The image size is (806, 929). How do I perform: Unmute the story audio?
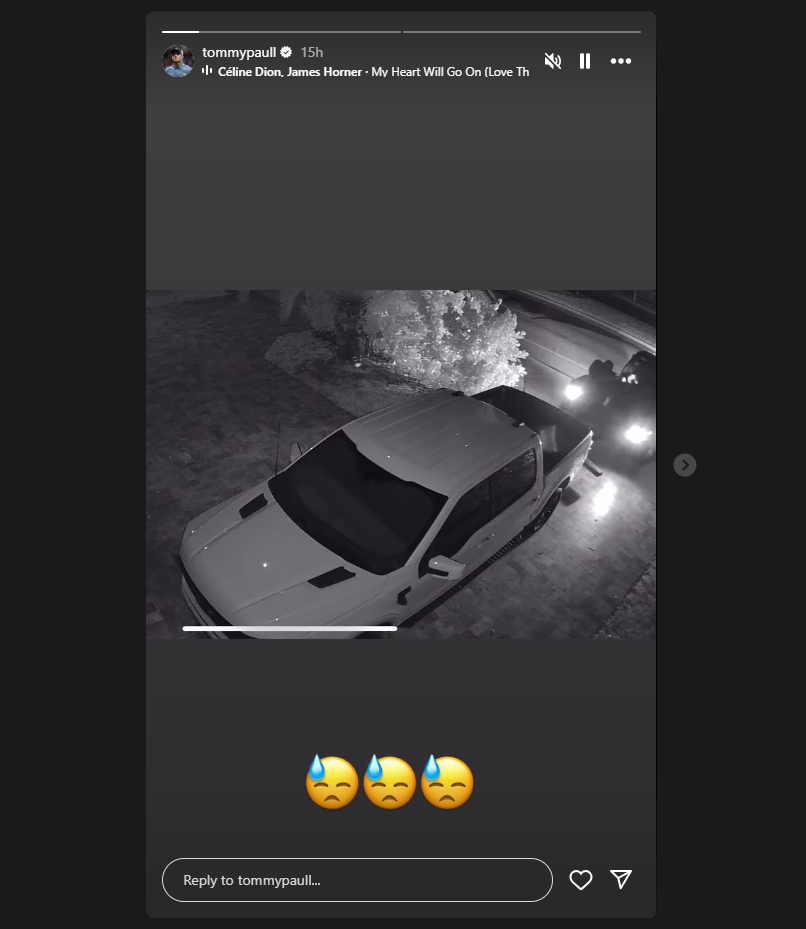coord(552,61)
